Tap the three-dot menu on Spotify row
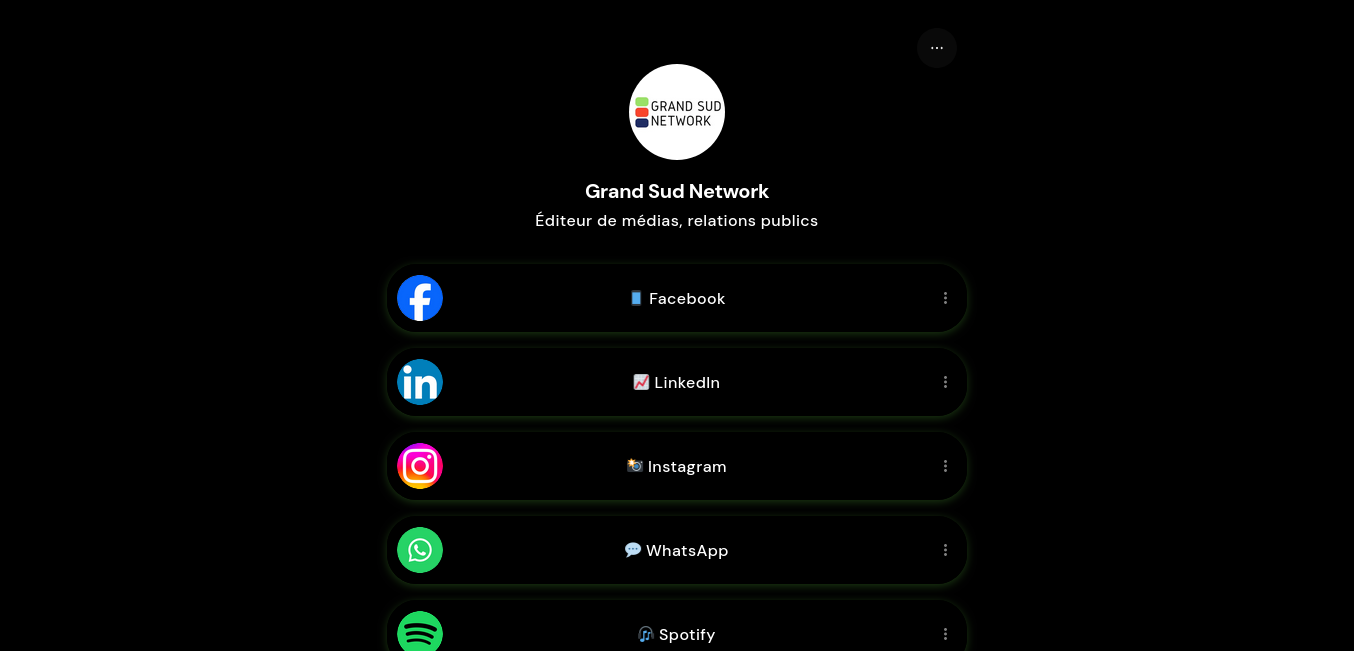The image size is (1366, 651). (945, 634)
